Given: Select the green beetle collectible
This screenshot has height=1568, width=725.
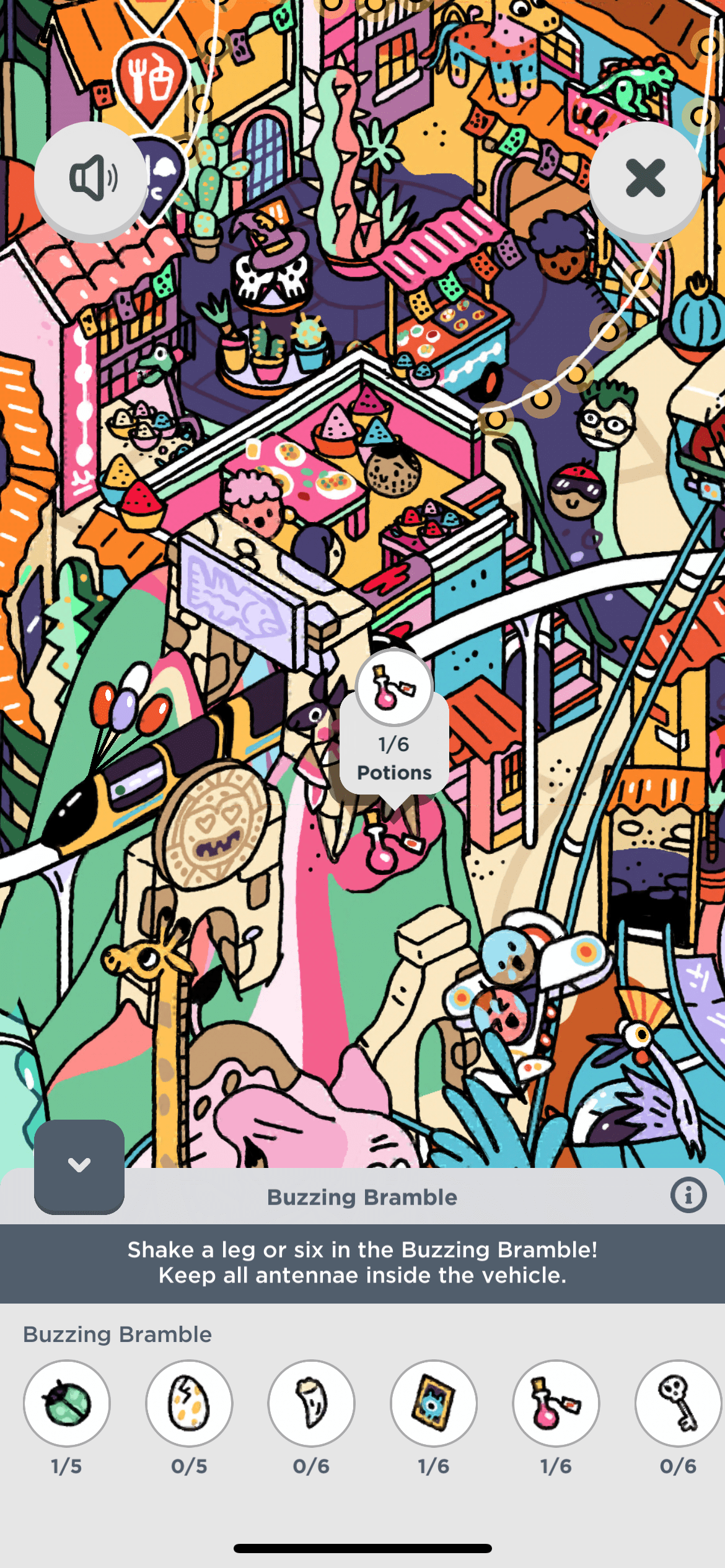Looking at the screenshot, I should 67,1403.
